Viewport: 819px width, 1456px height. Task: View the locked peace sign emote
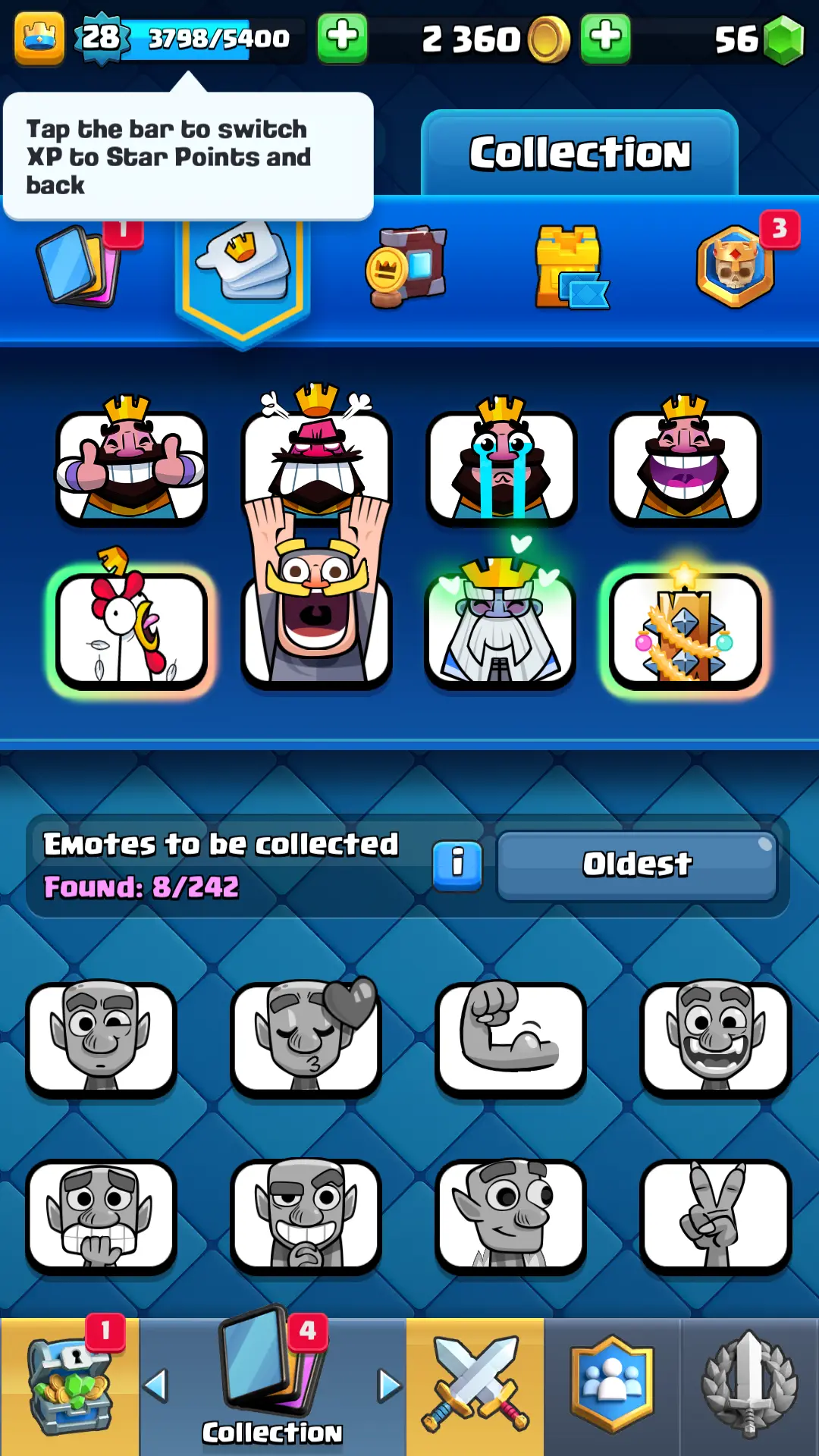(715, 1216)
